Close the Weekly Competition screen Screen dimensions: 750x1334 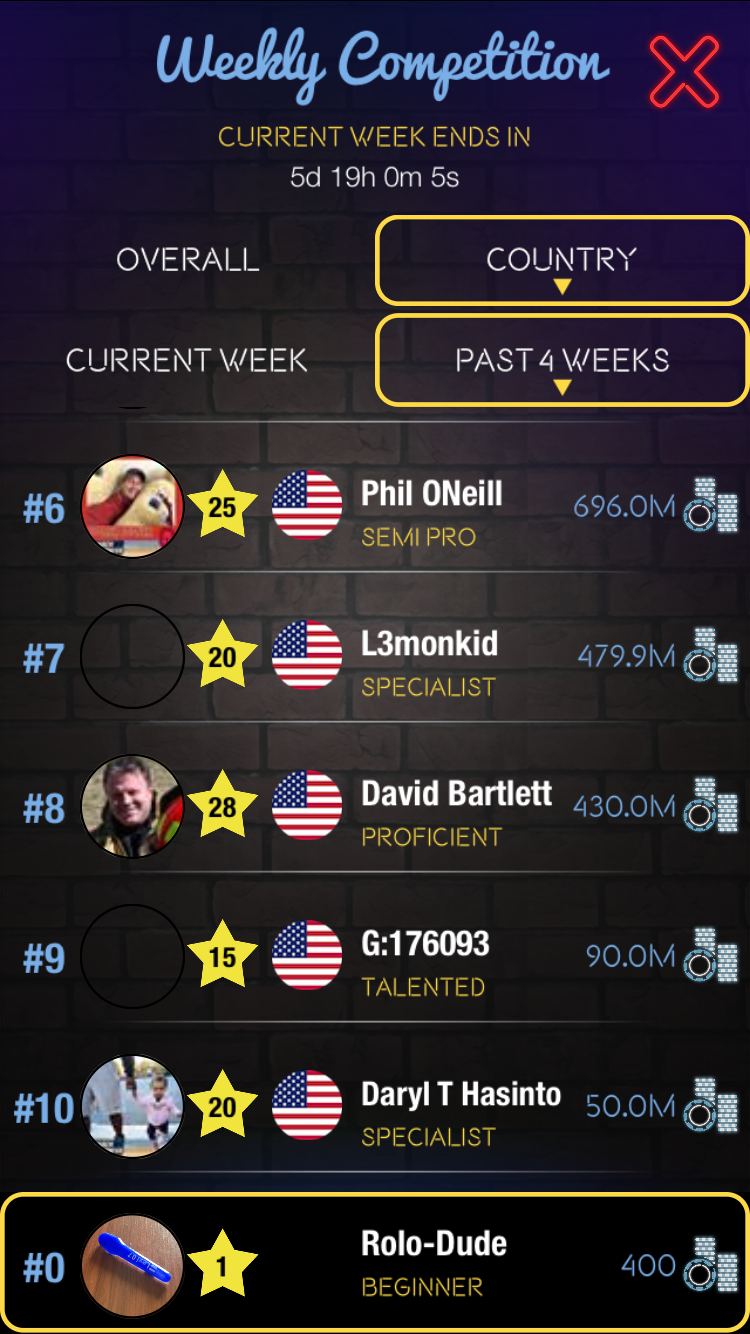click(x=684, y=72)
